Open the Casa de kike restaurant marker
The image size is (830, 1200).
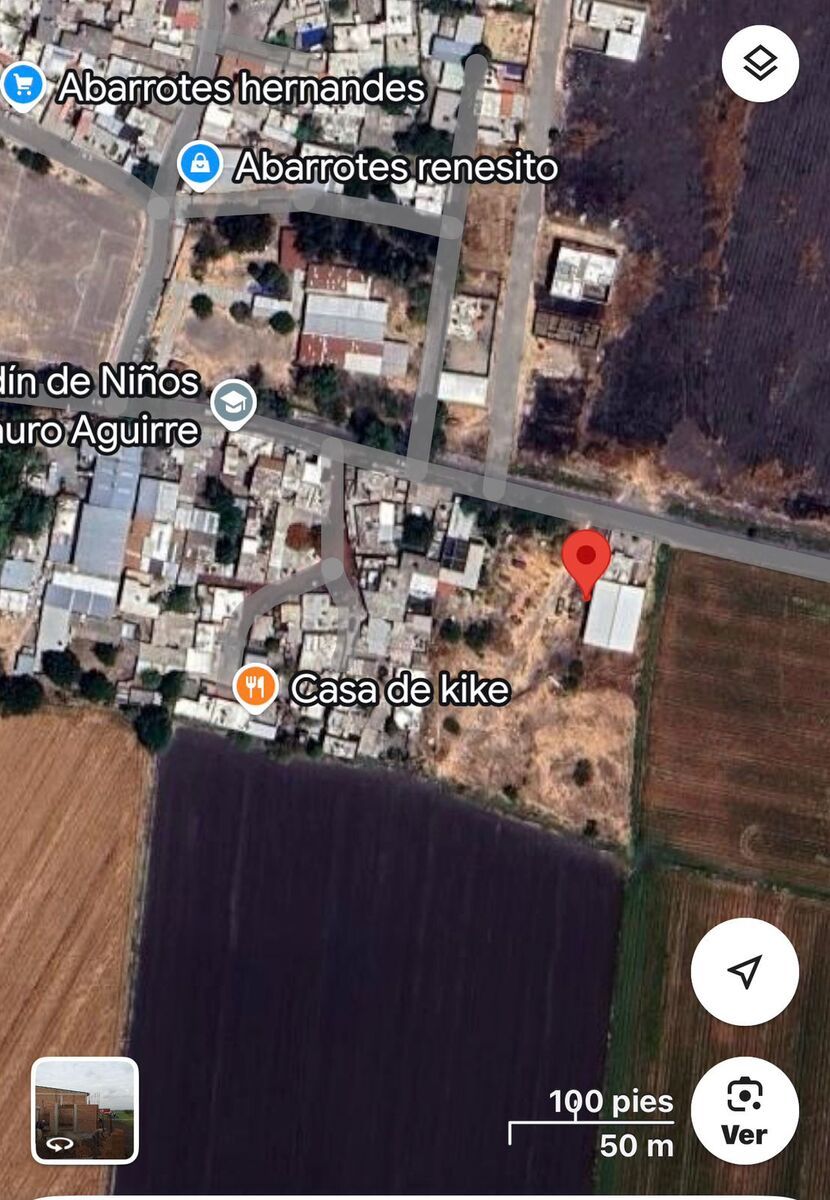click(256, 686)
